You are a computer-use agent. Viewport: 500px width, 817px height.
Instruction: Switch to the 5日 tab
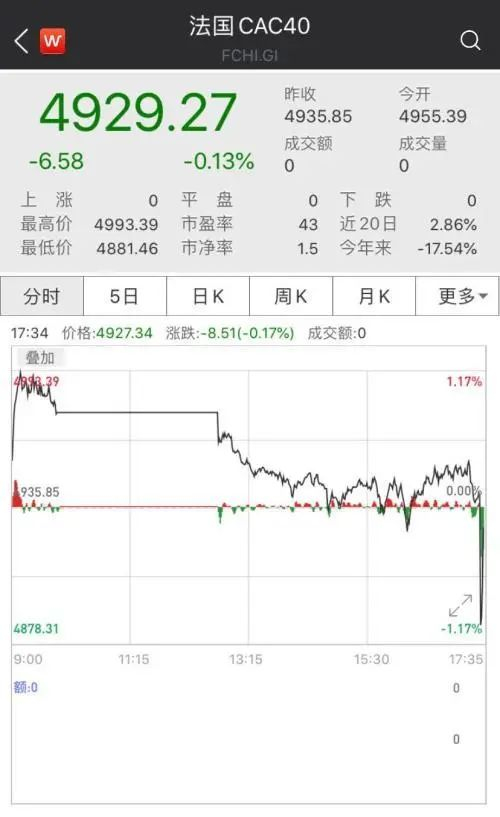(x=124, y=296)
